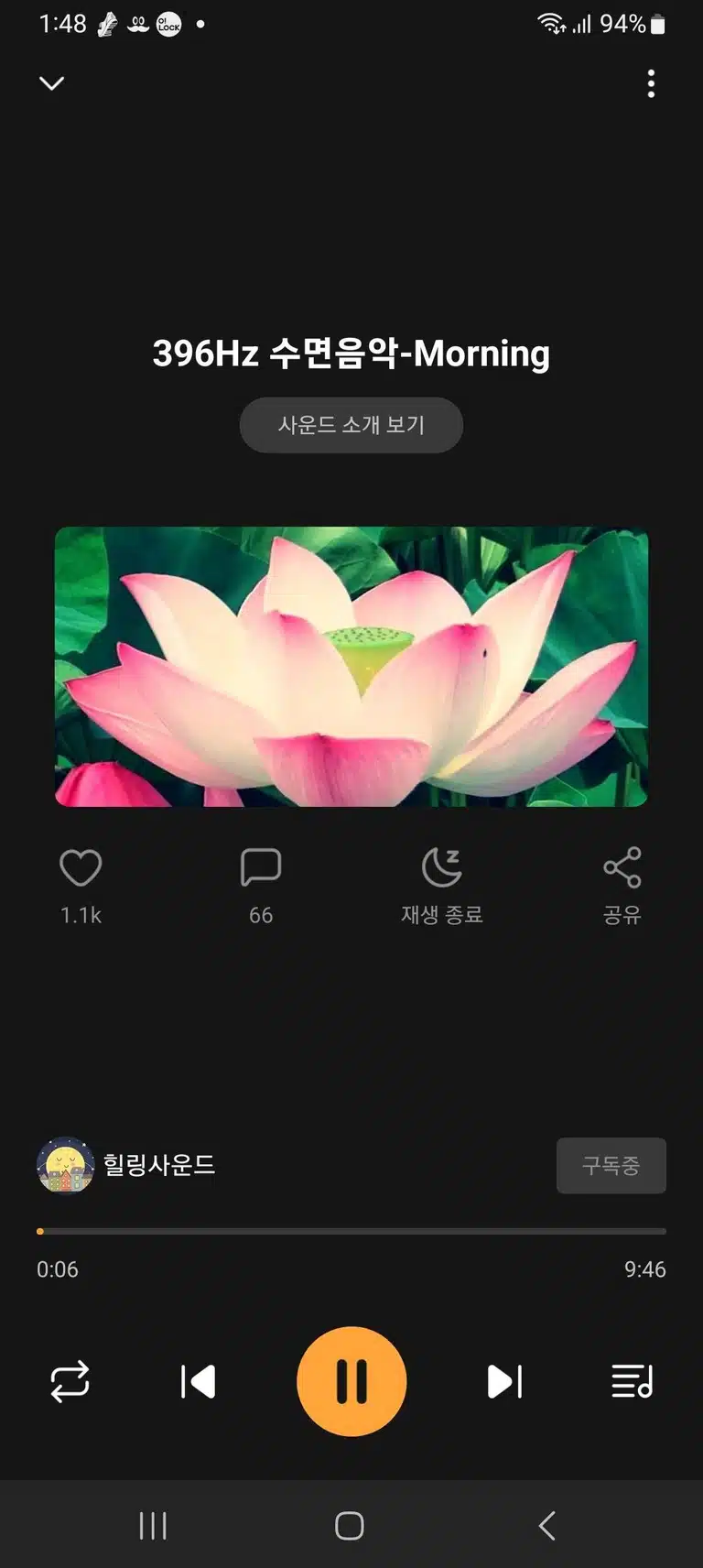Seek along the playback progress bar

351,1231
